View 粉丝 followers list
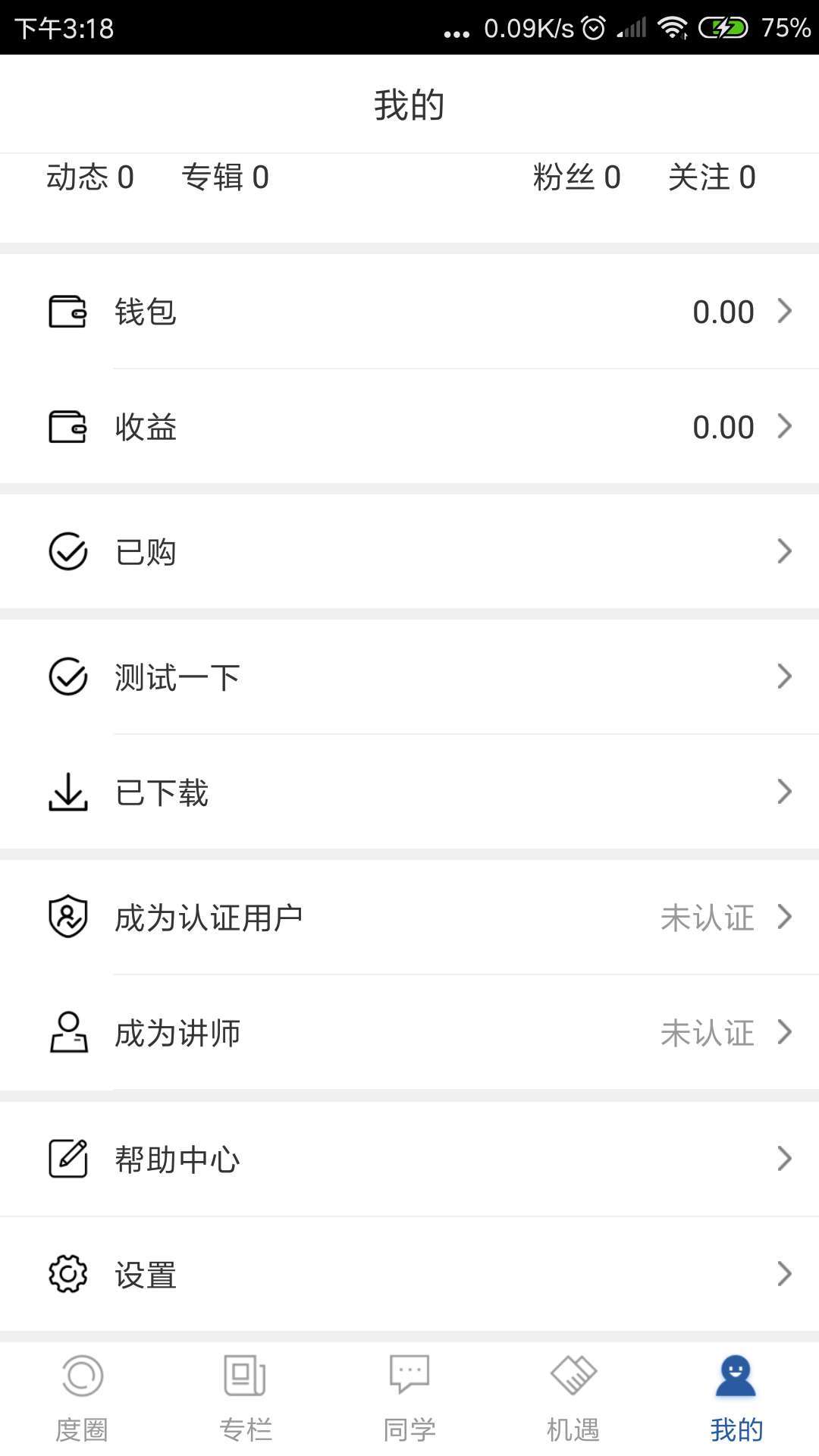819x1456 pixels. [x=576, y=177]
